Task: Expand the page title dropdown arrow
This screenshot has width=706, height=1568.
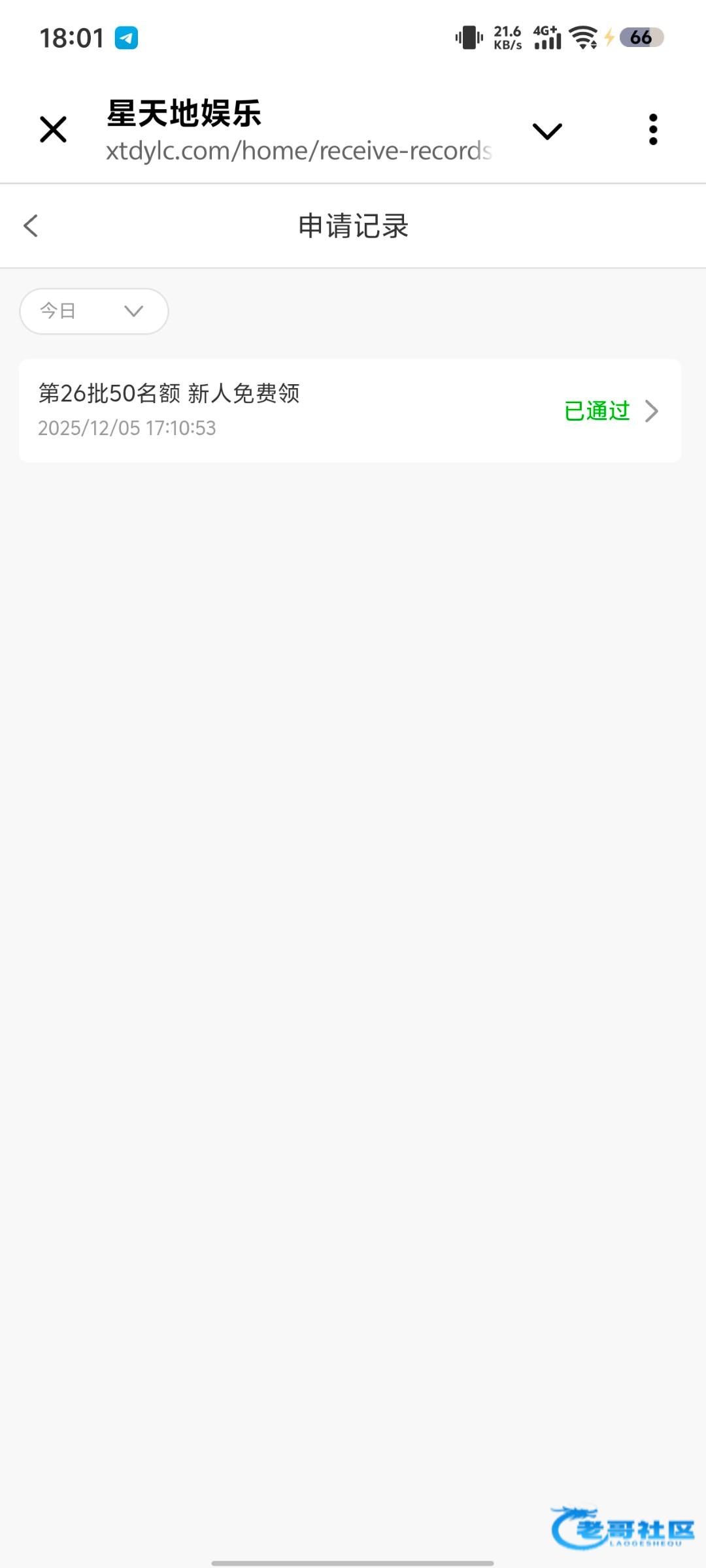Action: pyautogui.click(x=547, y=131)
